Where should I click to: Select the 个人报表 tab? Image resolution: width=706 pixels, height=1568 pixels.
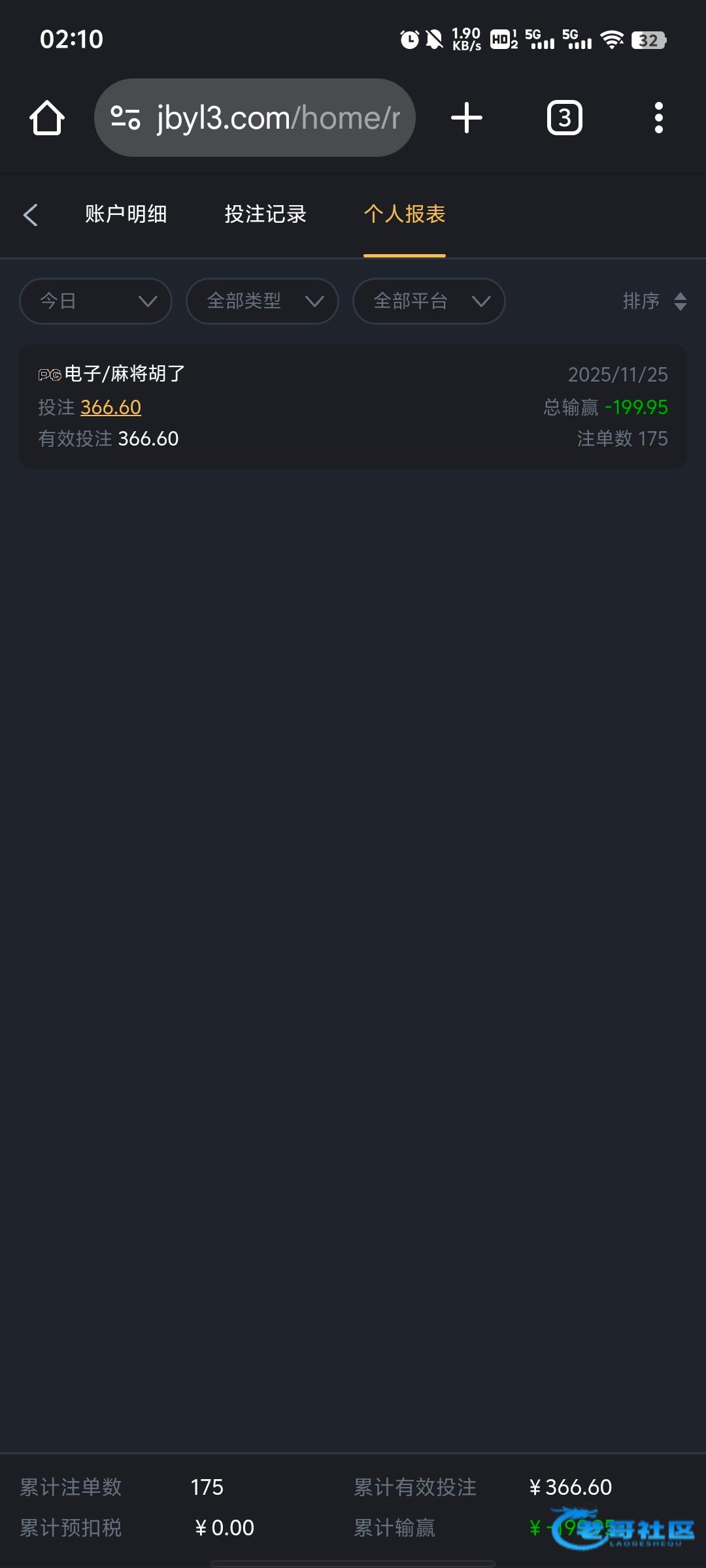(x=404, y=214)
